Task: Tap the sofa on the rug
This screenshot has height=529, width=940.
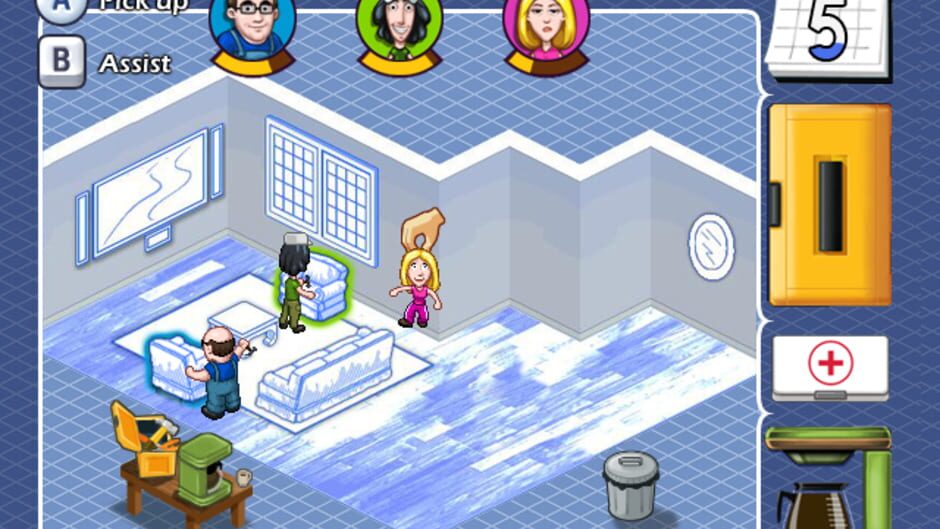Action: (325, 375)
